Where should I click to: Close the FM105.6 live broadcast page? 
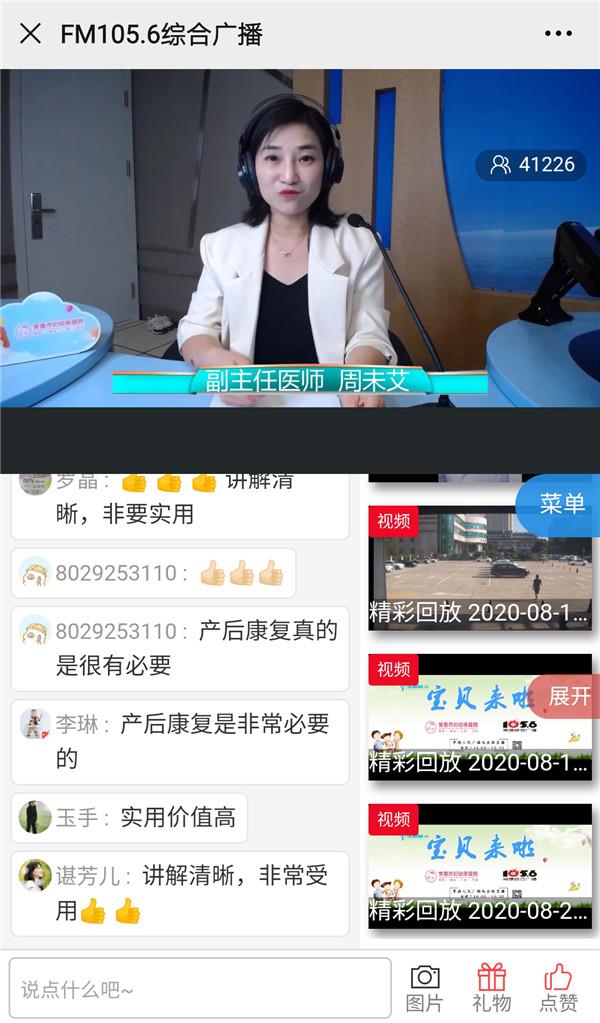pyautogui.click(x=31, y=34)
